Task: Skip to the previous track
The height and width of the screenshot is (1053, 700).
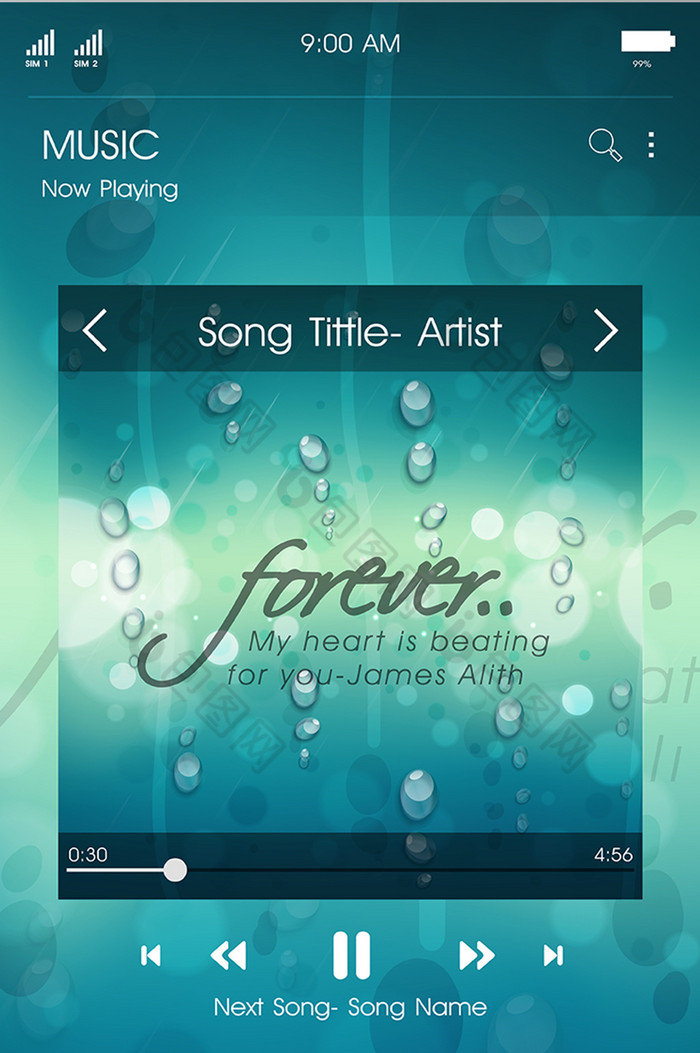Action: pos(151,956)
